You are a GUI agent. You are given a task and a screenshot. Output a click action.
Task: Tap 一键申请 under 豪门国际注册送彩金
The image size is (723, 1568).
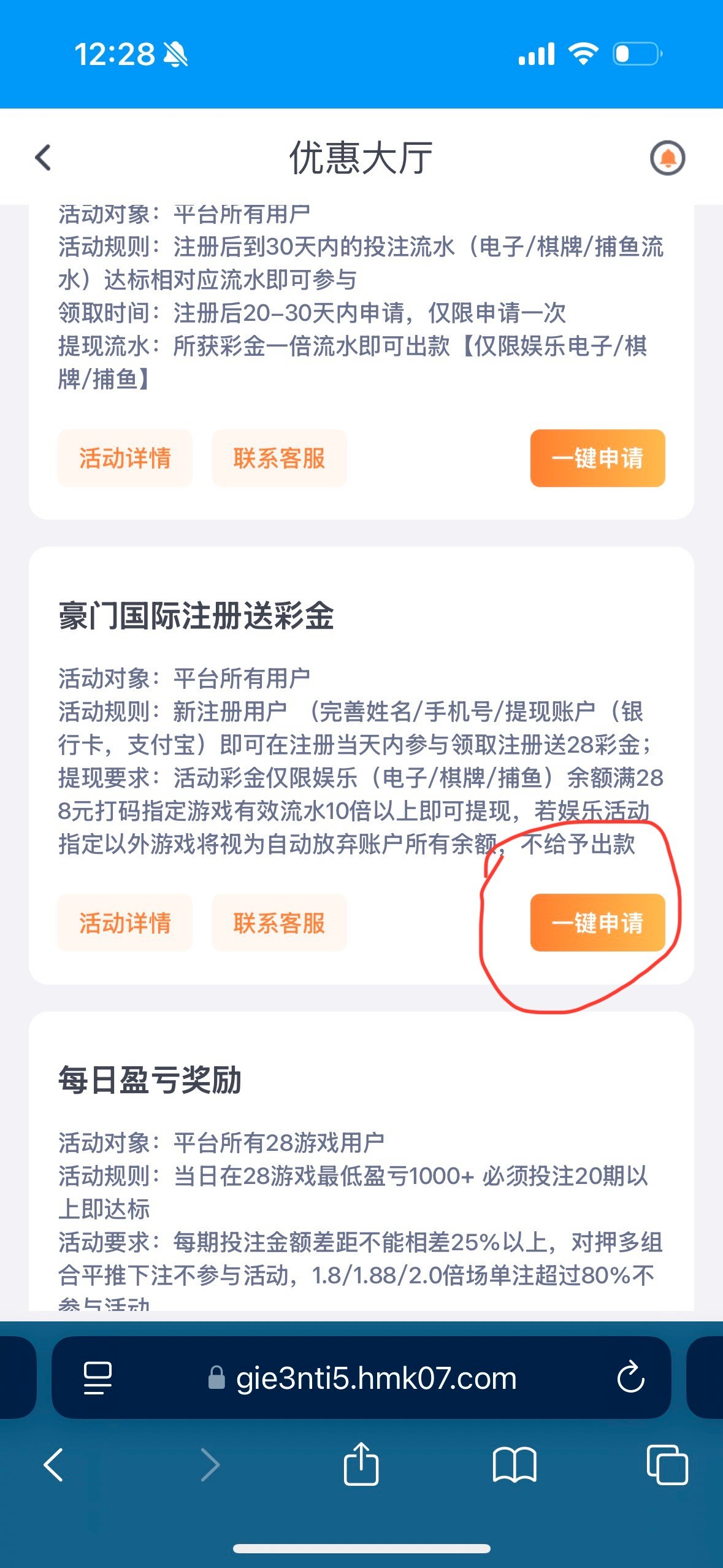click(x=597, y=923)
